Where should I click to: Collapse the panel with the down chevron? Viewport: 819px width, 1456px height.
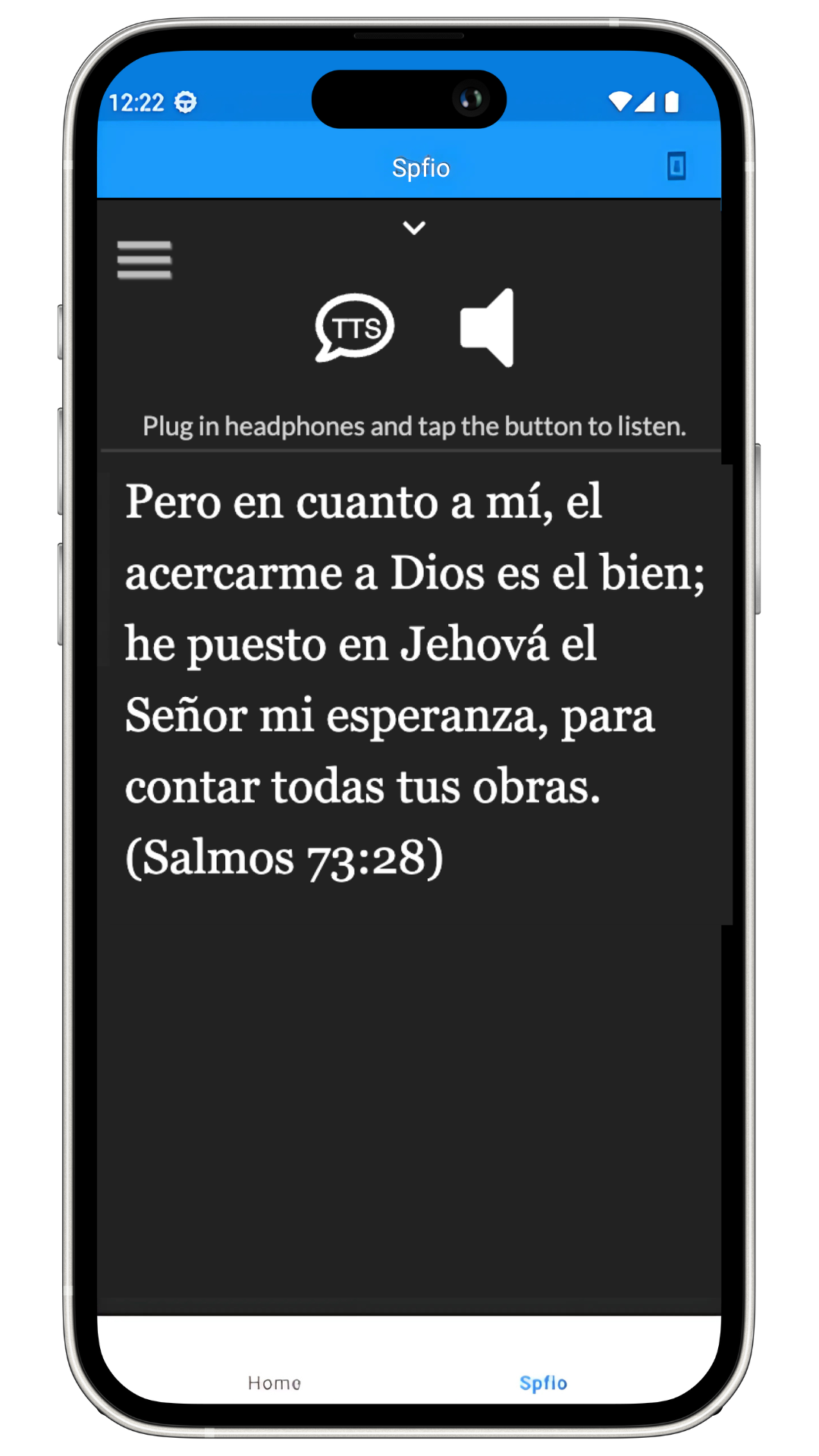(414, 227)
